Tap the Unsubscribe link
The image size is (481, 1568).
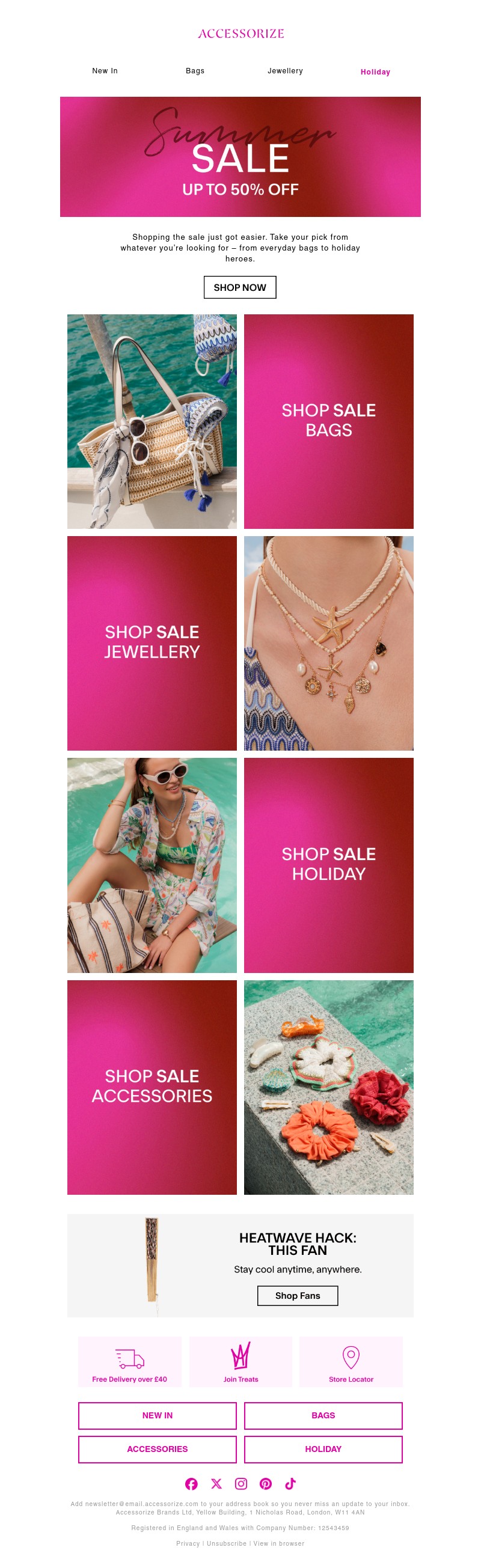tap(227, 1543)
